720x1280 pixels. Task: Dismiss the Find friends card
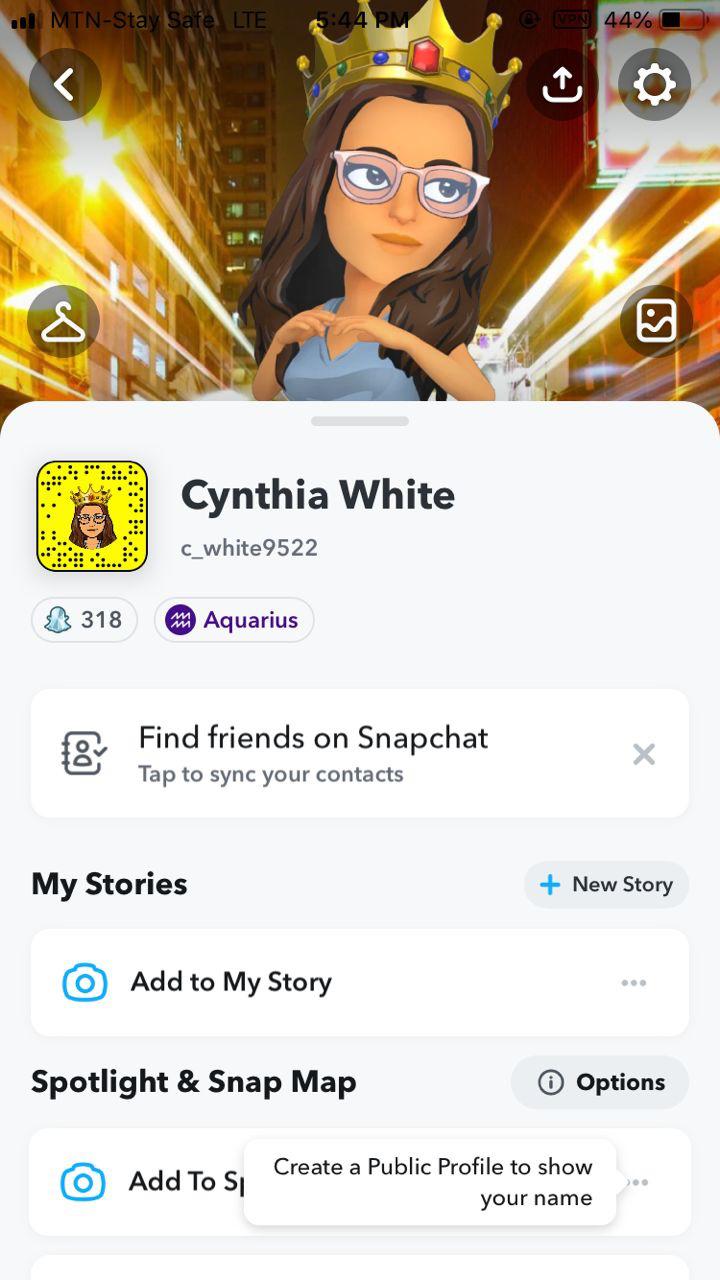pos(644,754)
